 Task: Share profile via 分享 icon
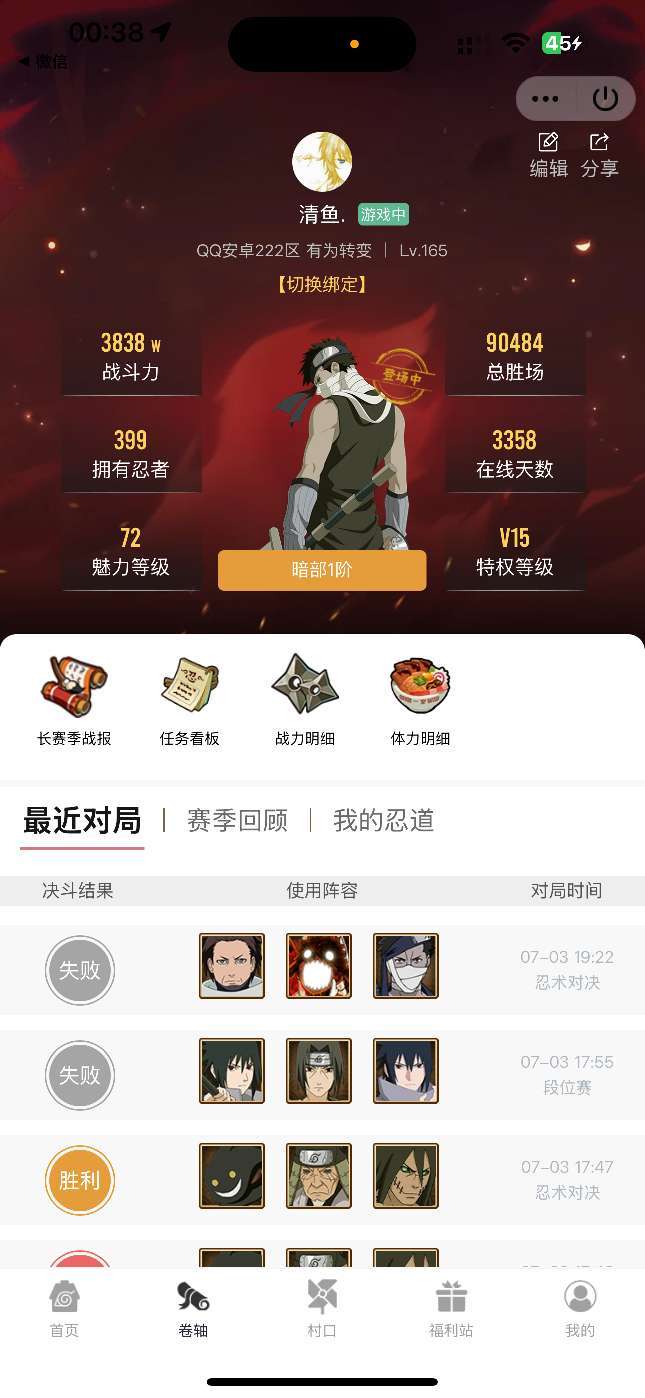[600, 155]
